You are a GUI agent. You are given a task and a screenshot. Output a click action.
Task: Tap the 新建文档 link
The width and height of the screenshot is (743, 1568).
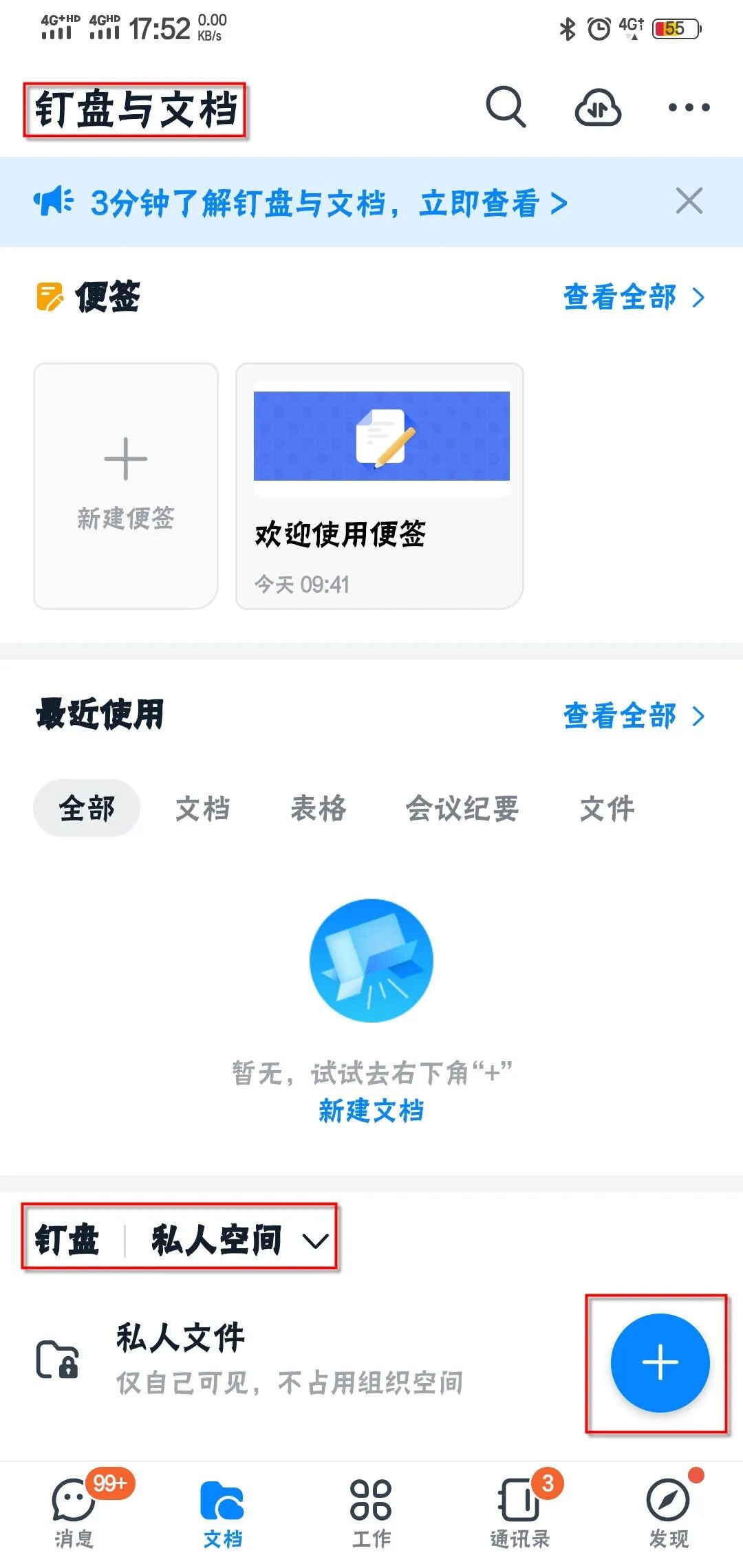pos(371,1110)
